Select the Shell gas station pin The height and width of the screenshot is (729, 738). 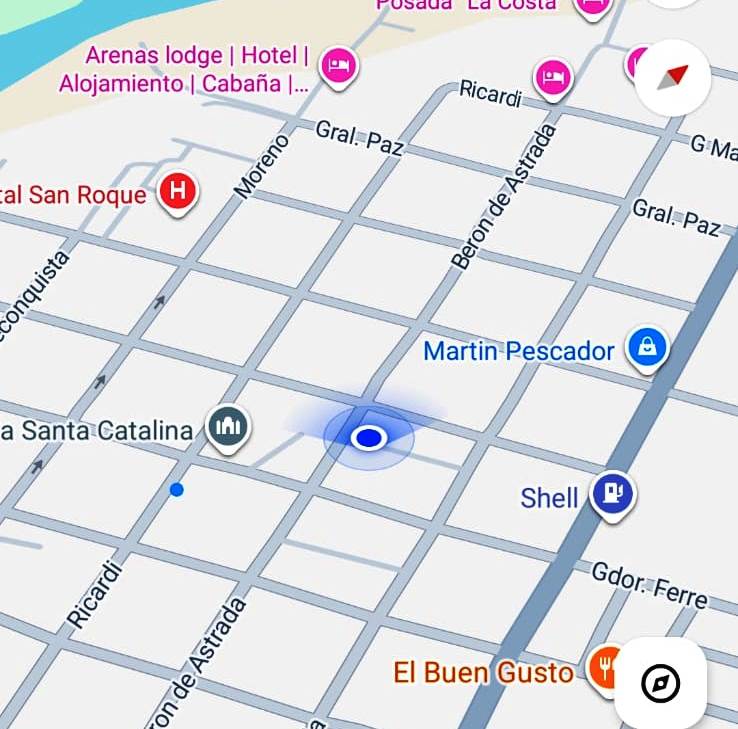pyautogui.click(x=611, y=493)
